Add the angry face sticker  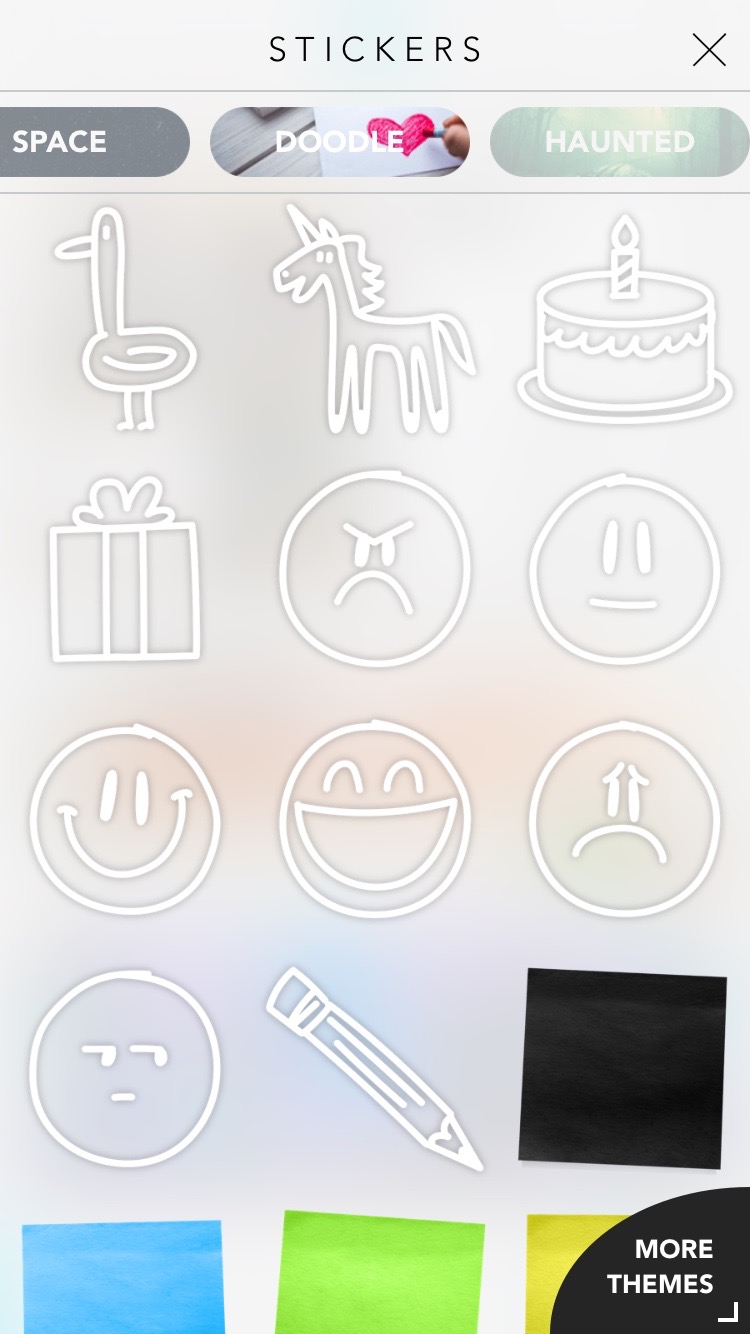(x=374, y=570)
